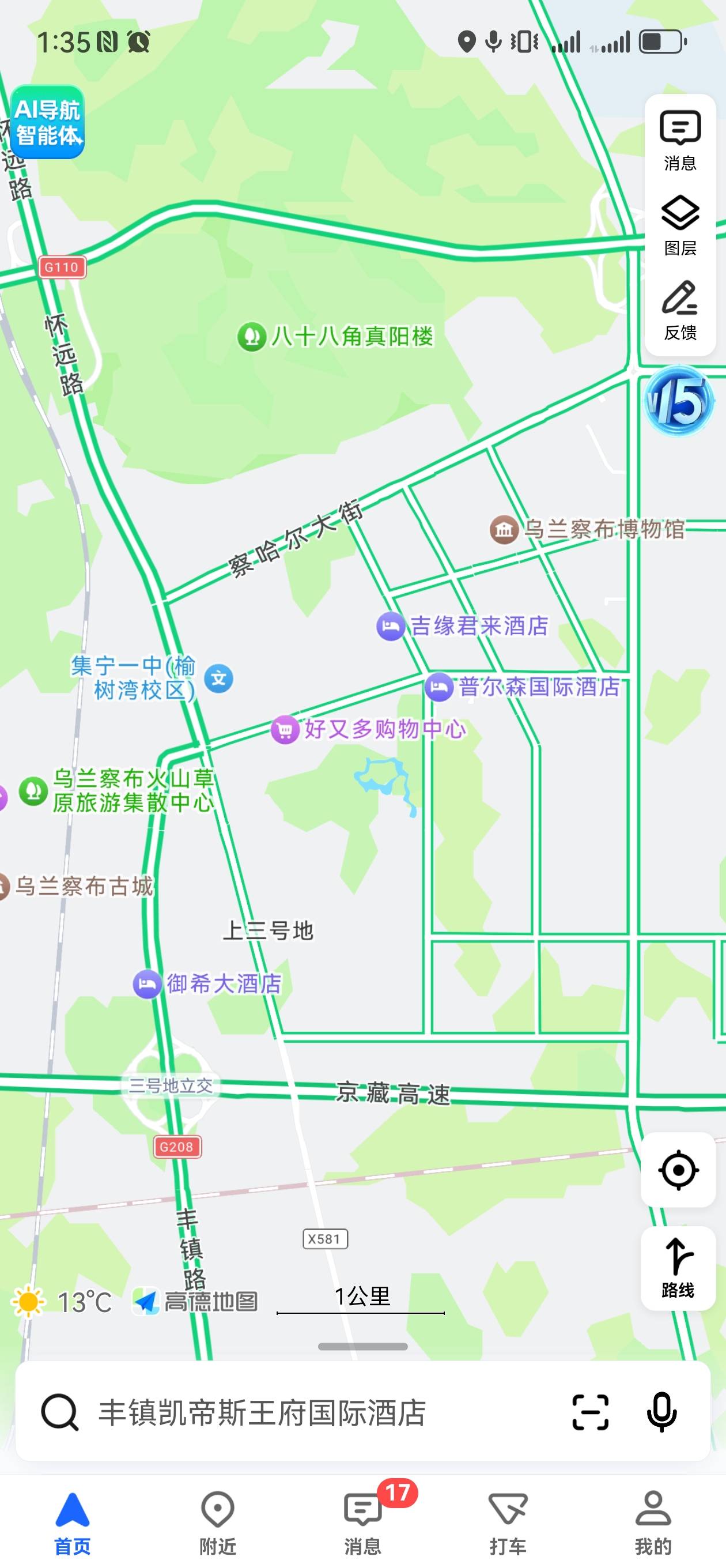This screenshot has height=1568, width=726.
Task: Open the 图层 map layers option
Action: pos(680,225)
